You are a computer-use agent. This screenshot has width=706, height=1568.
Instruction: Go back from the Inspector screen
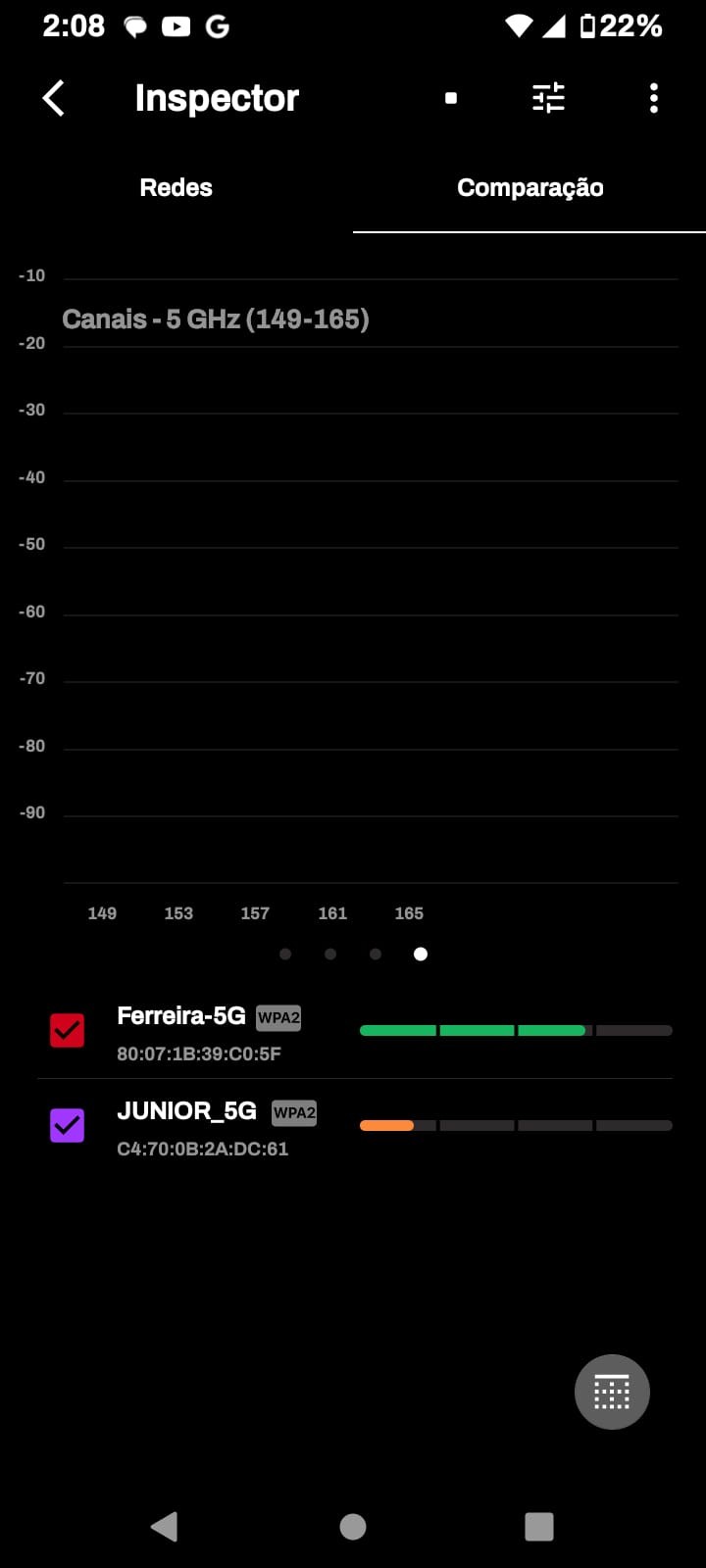coord(54,98)
